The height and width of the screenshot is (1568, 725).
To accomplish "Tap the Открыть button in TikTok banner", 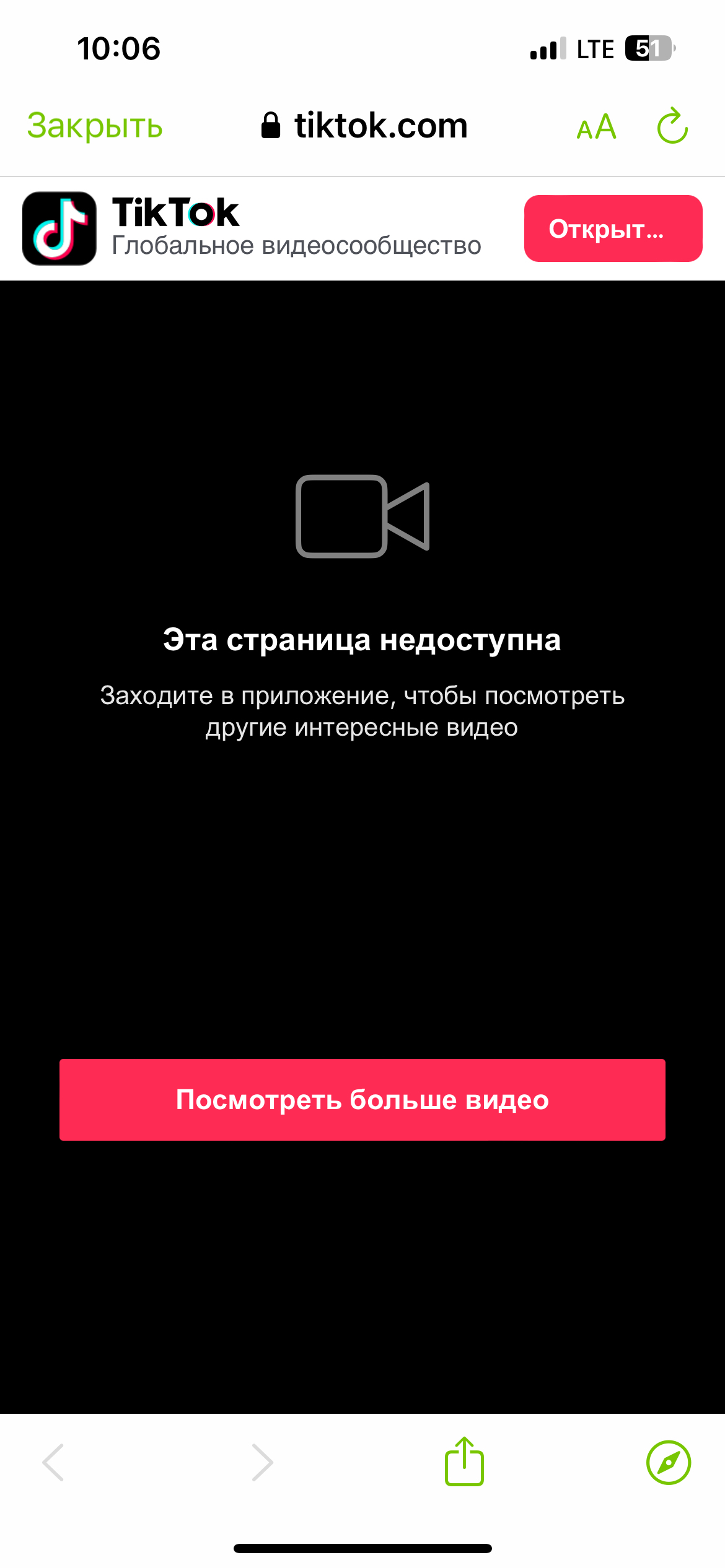I will pyautogui.click(x=613, y=229).
